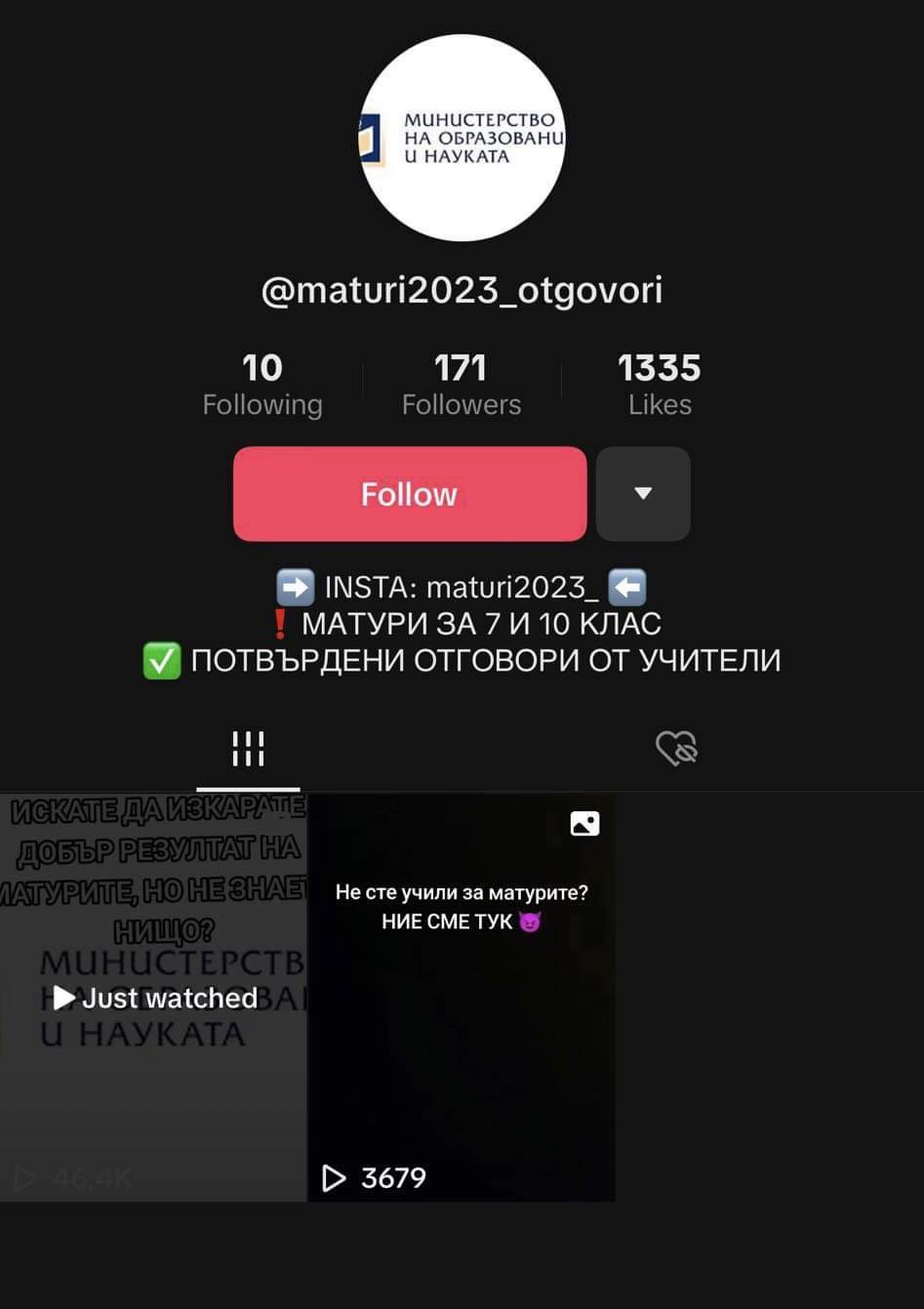Open the post with 3679 views

click(x=461, y=997)
